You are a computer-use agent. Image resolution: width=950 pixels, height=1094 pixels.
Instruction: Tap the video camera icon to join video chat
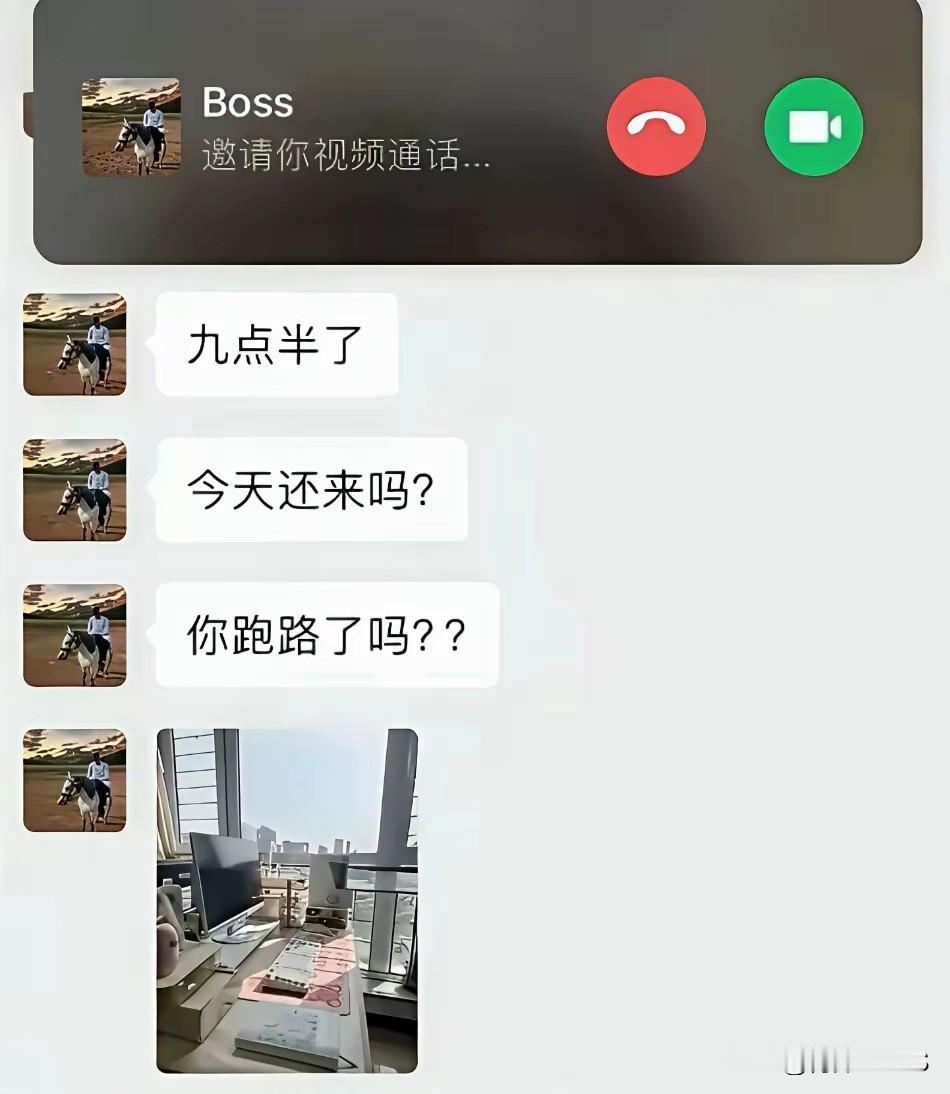813,125
